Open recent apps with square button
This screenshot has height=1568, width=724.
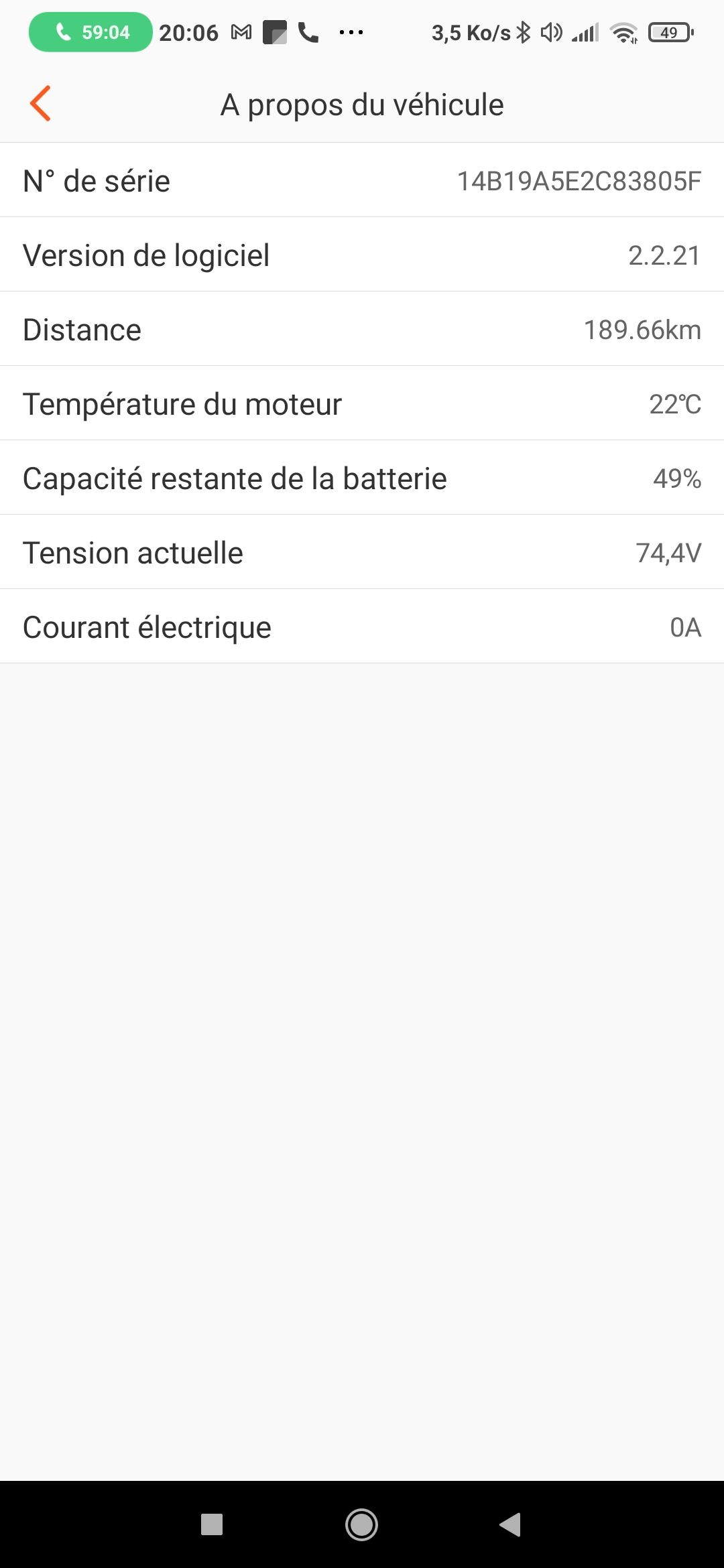click(212, 1524)
